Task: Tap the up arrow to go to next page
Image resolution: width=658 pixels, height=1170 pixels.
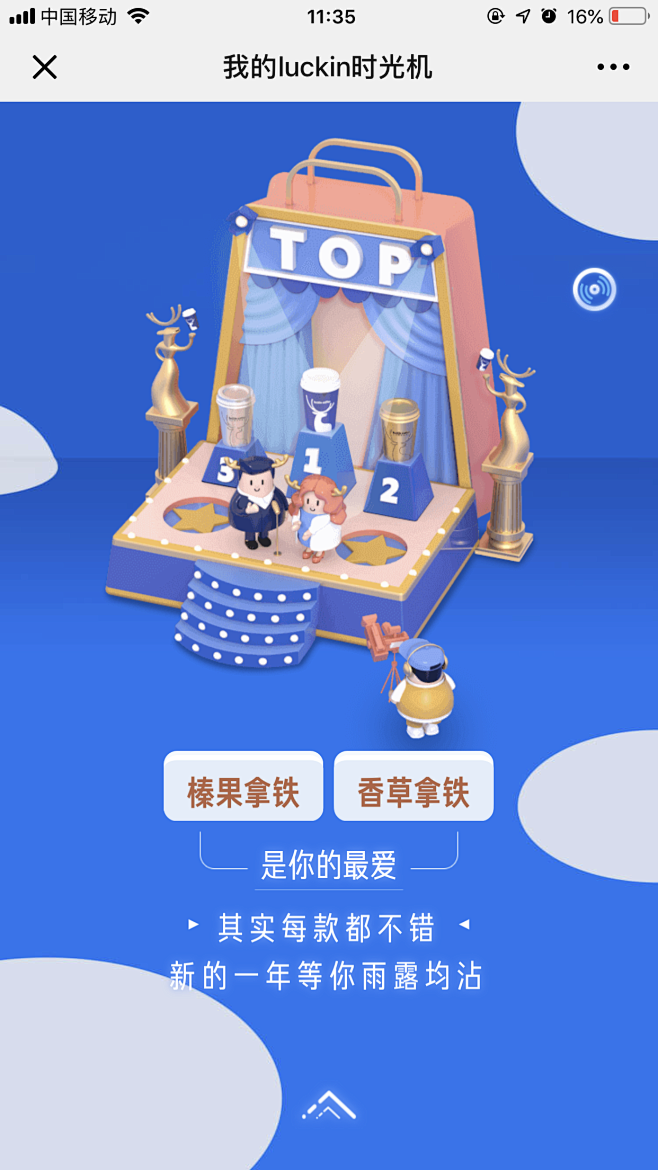Action: coord(329,1106)
